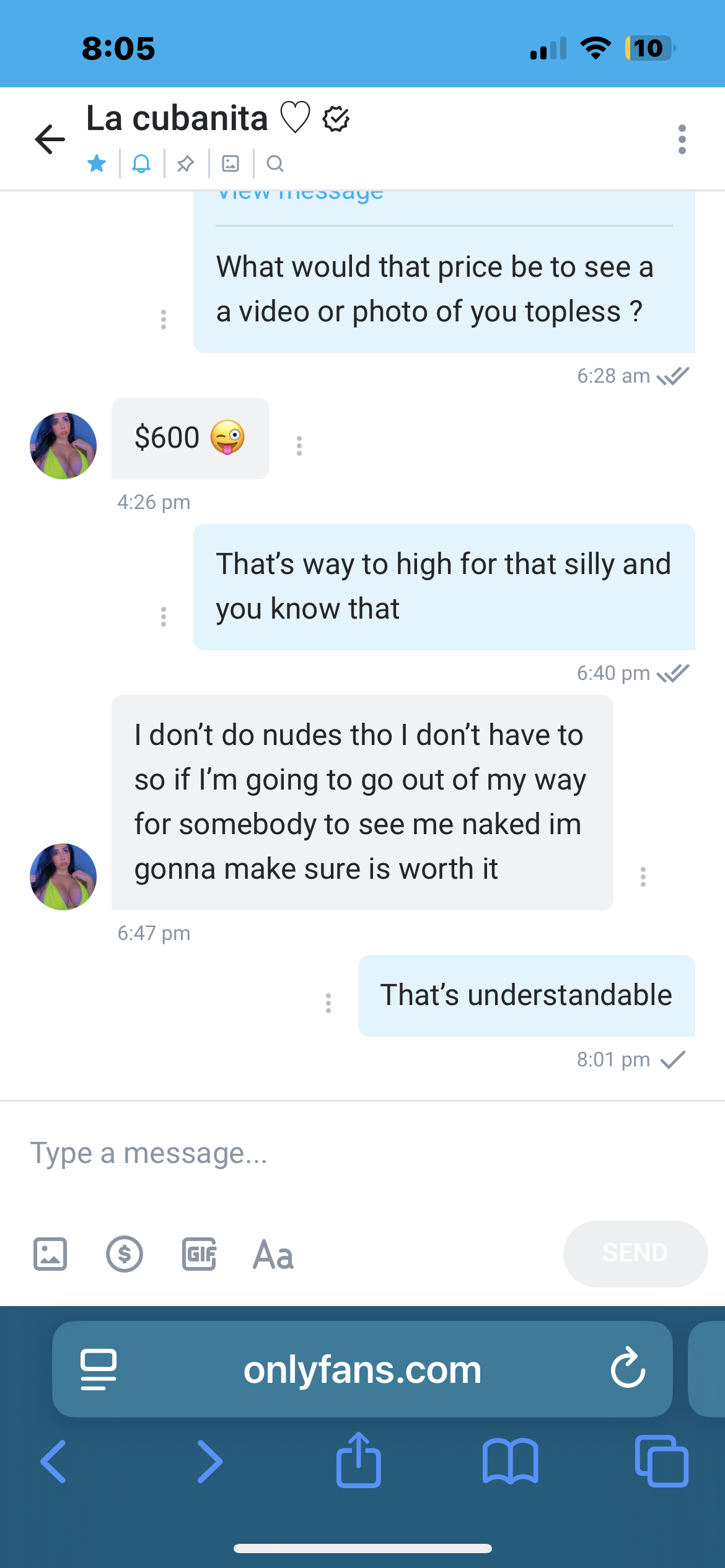Open options for the $600 message
Viewport: 725px width, 1568px height.
tap(299, 446)
